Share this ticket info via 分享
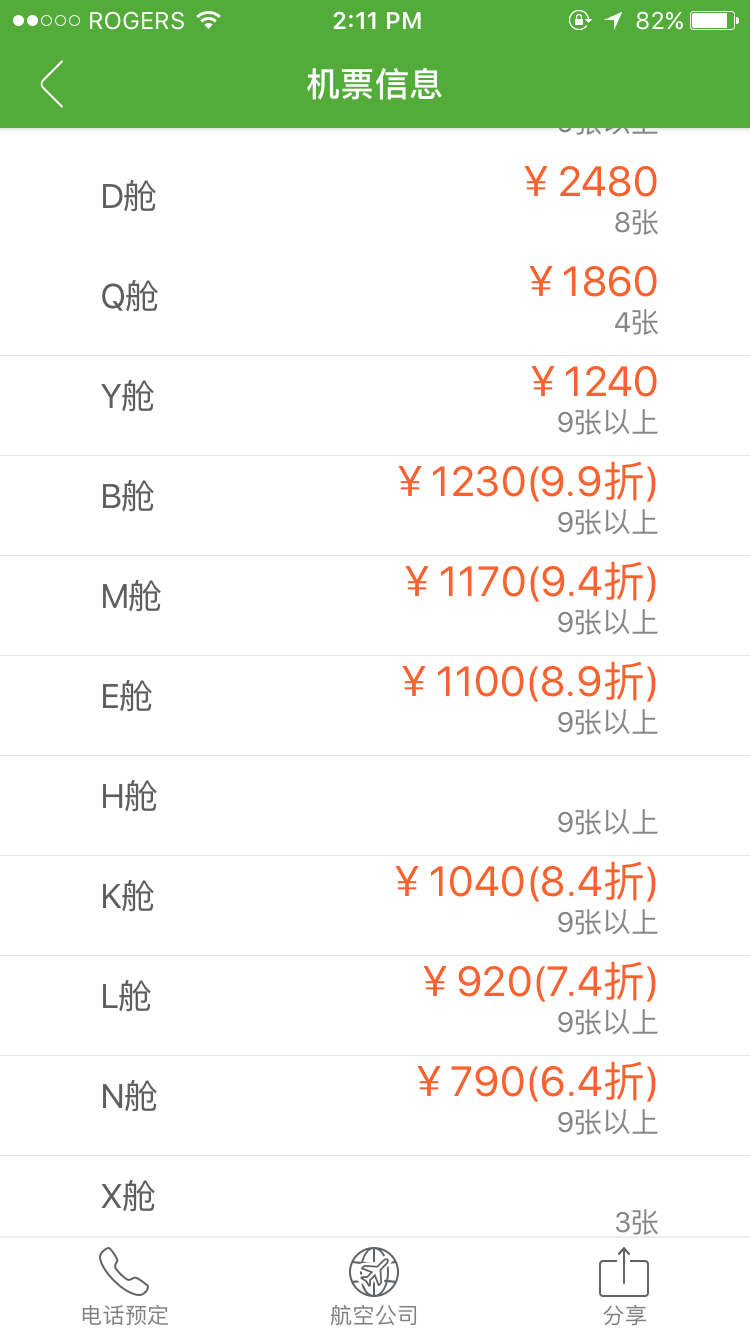Image resolution: width=750 pixels, height=1334 pixels. [x=624, y=1286]
